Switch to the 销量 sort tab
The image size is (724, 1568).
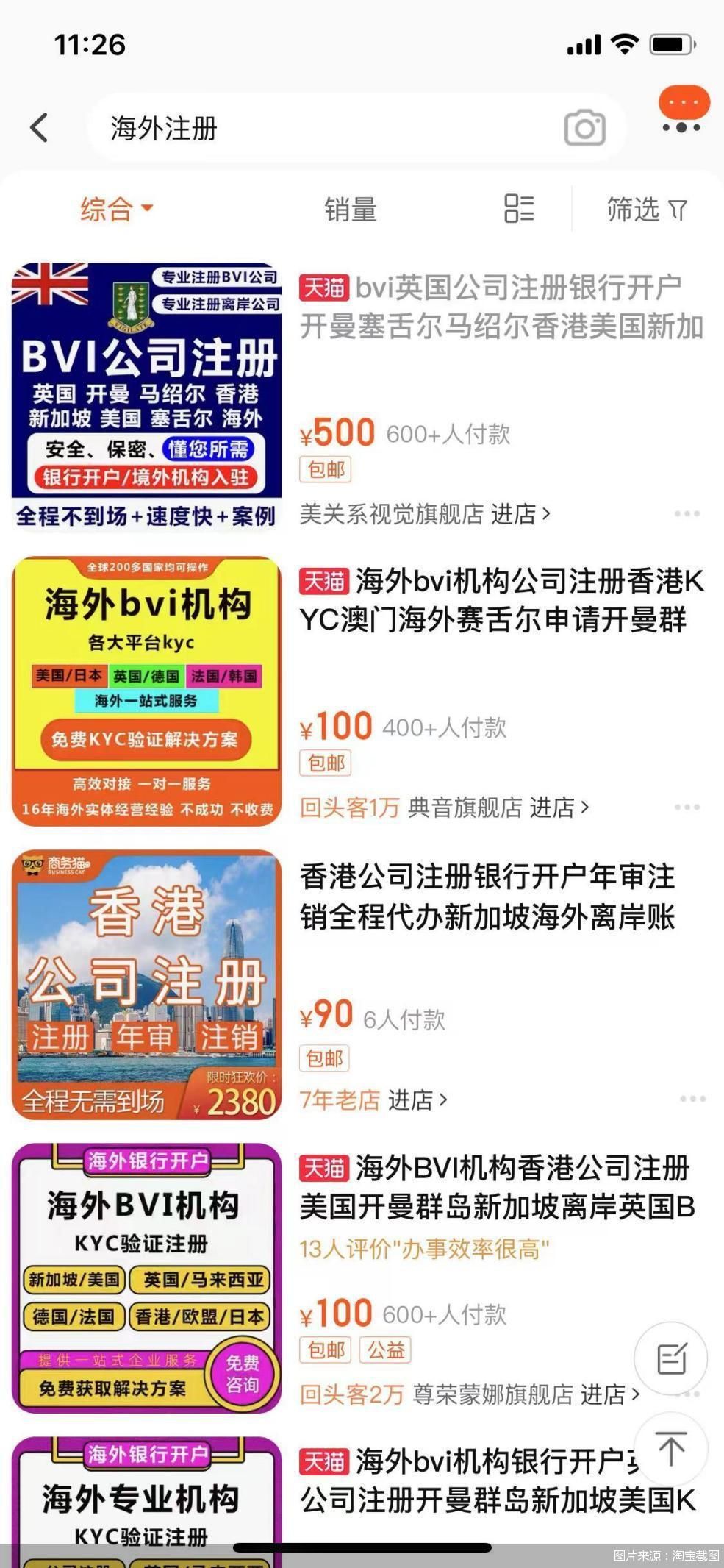point(351,211)
